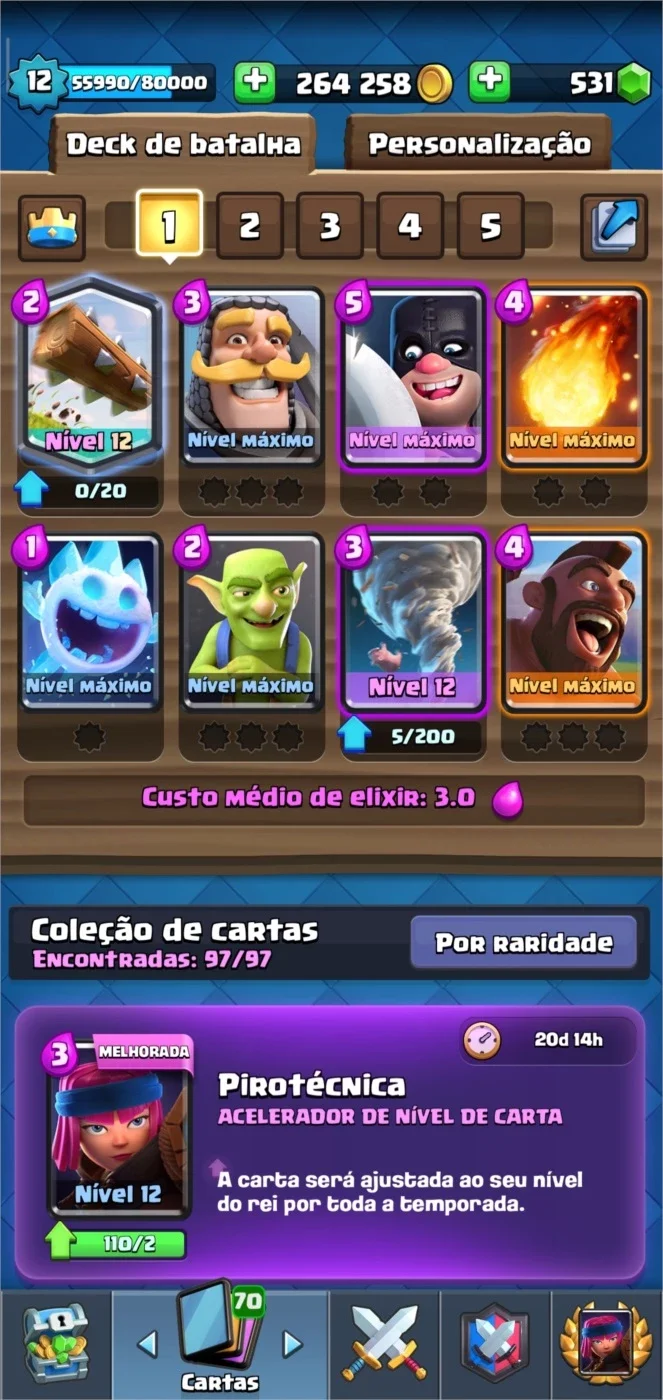Switch to the Personalização tab

[480, 144]
